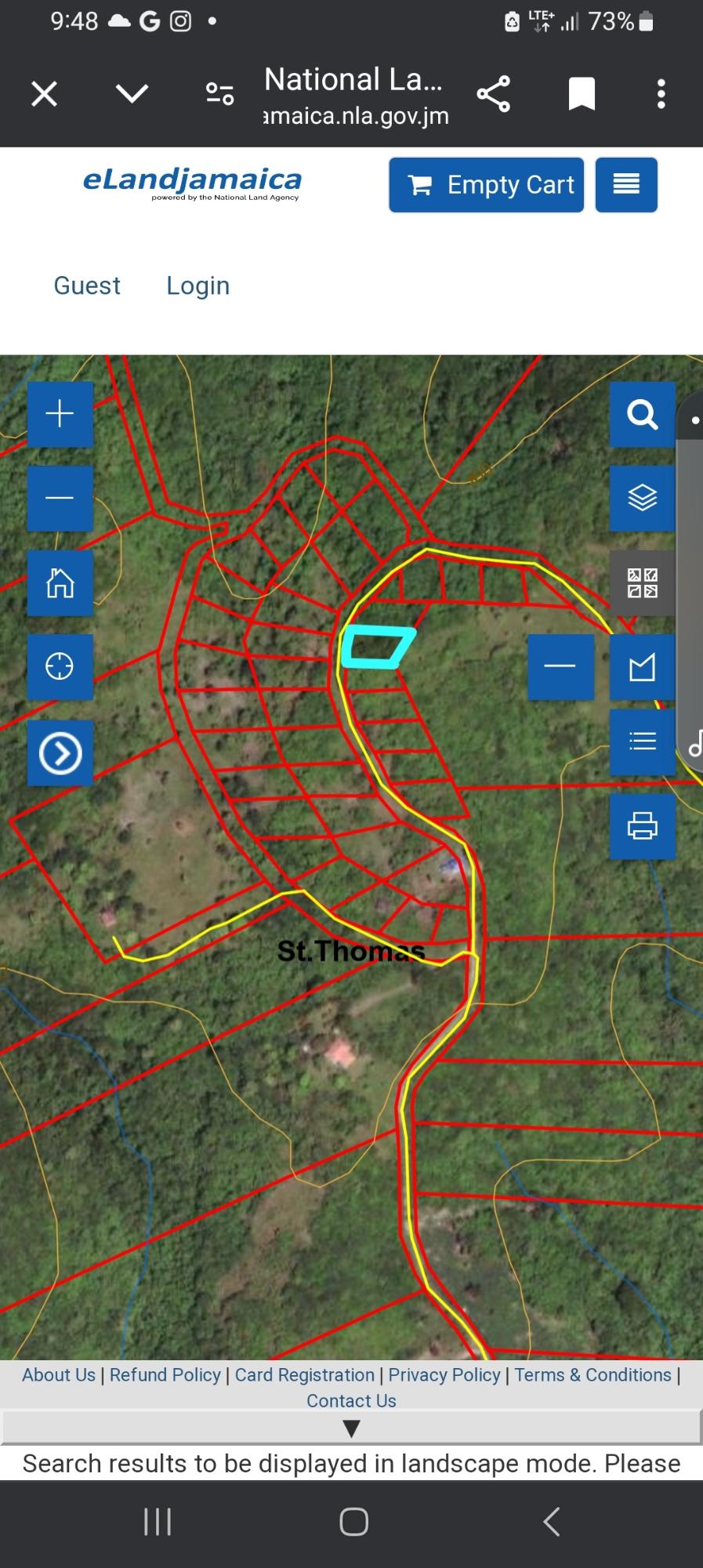The width and height of the screenshot is (703, 1568).
Task: Open the Empty Cart button
Action: pos(486,185)
